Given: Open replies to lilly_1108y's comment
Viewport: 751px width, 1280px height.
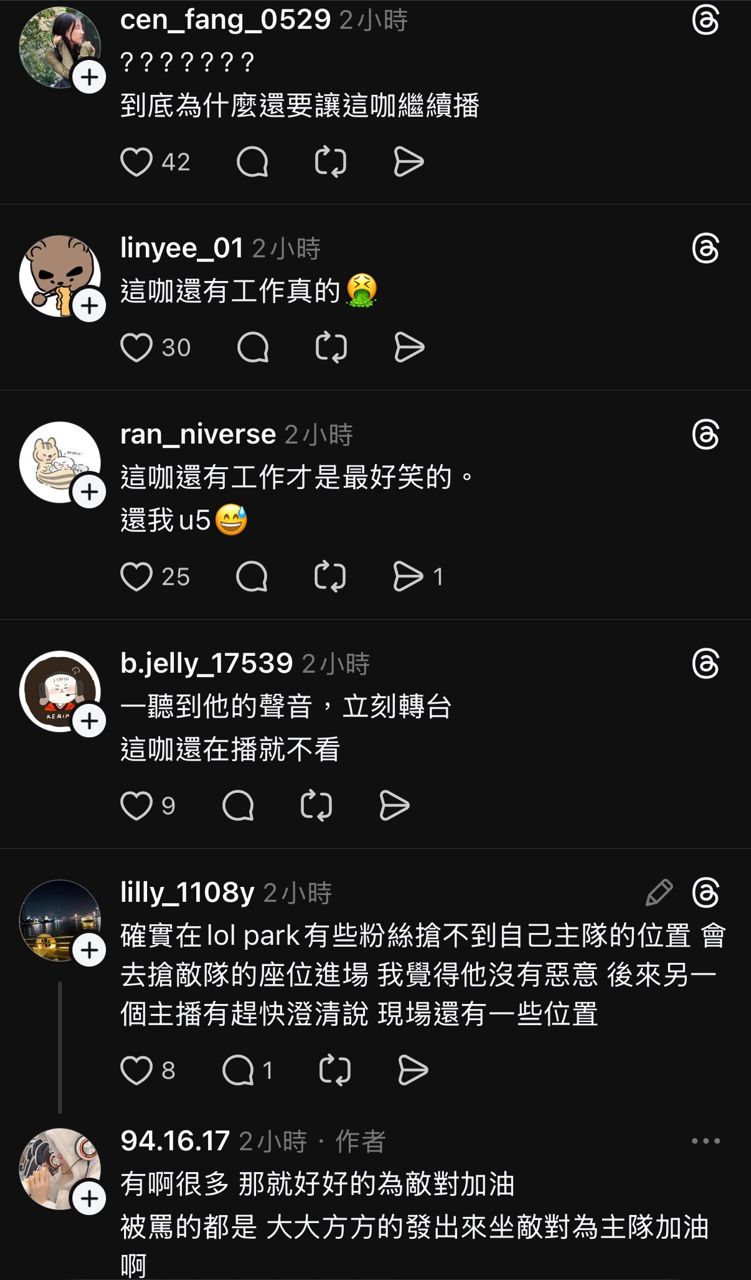Looking at the screenshot, I should (238, 1071).
